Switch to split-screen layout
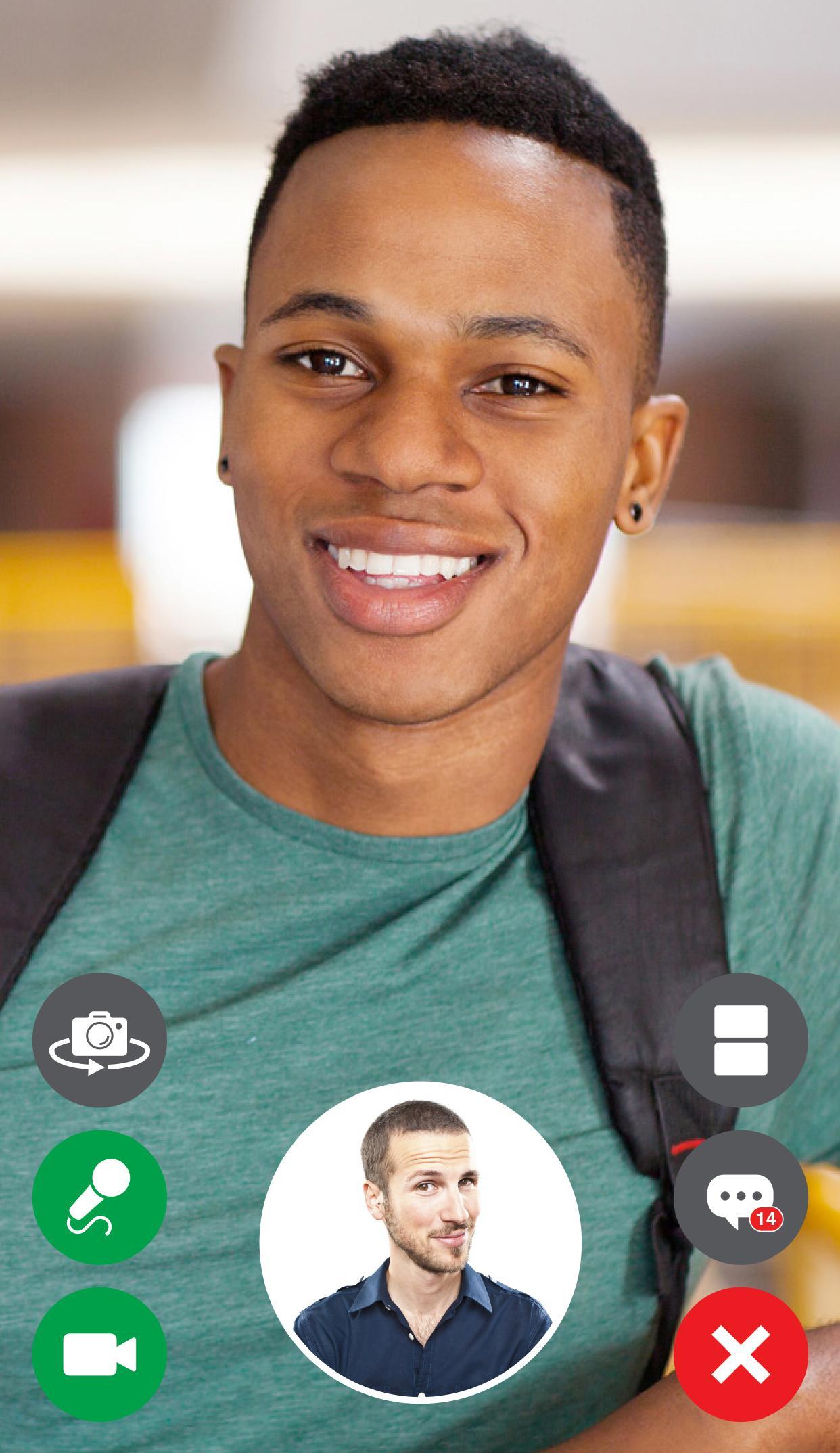Image resolution: width=840 pixels, height=1453 pixels. (741, 1040)
